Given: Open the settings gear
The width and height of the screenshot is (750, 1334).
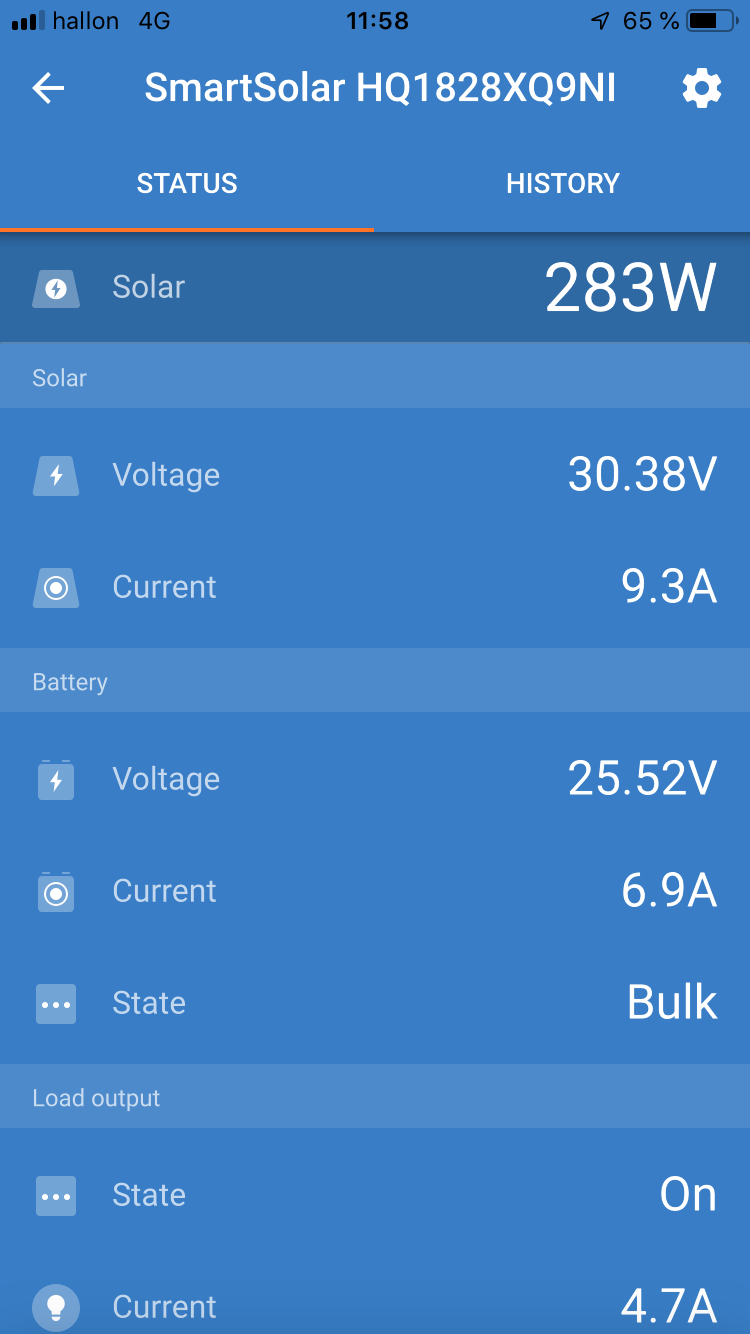Looking at the screenshot, I should click(x=701, y=89).
